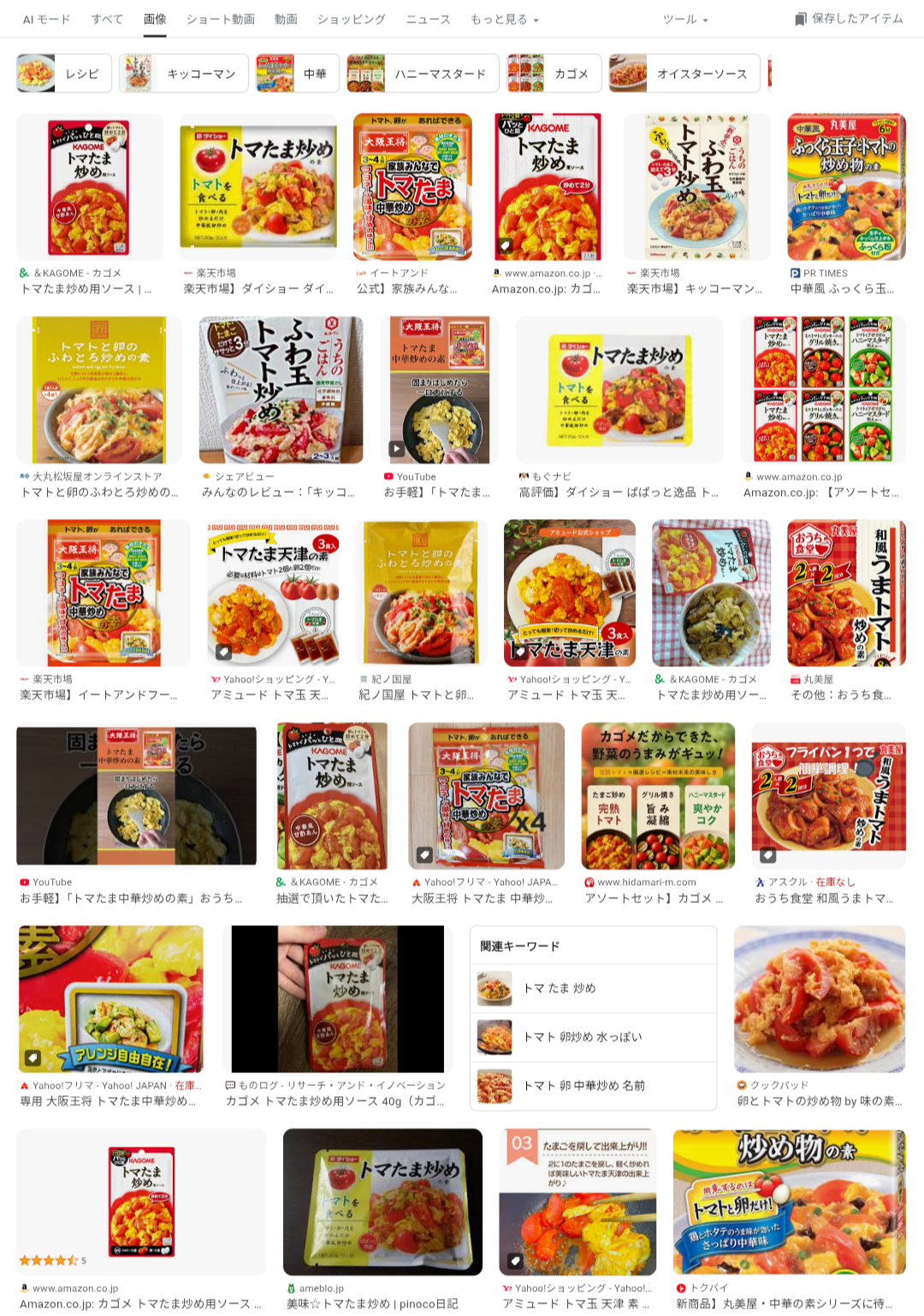Open the ショッピング tab

(351, 19)
